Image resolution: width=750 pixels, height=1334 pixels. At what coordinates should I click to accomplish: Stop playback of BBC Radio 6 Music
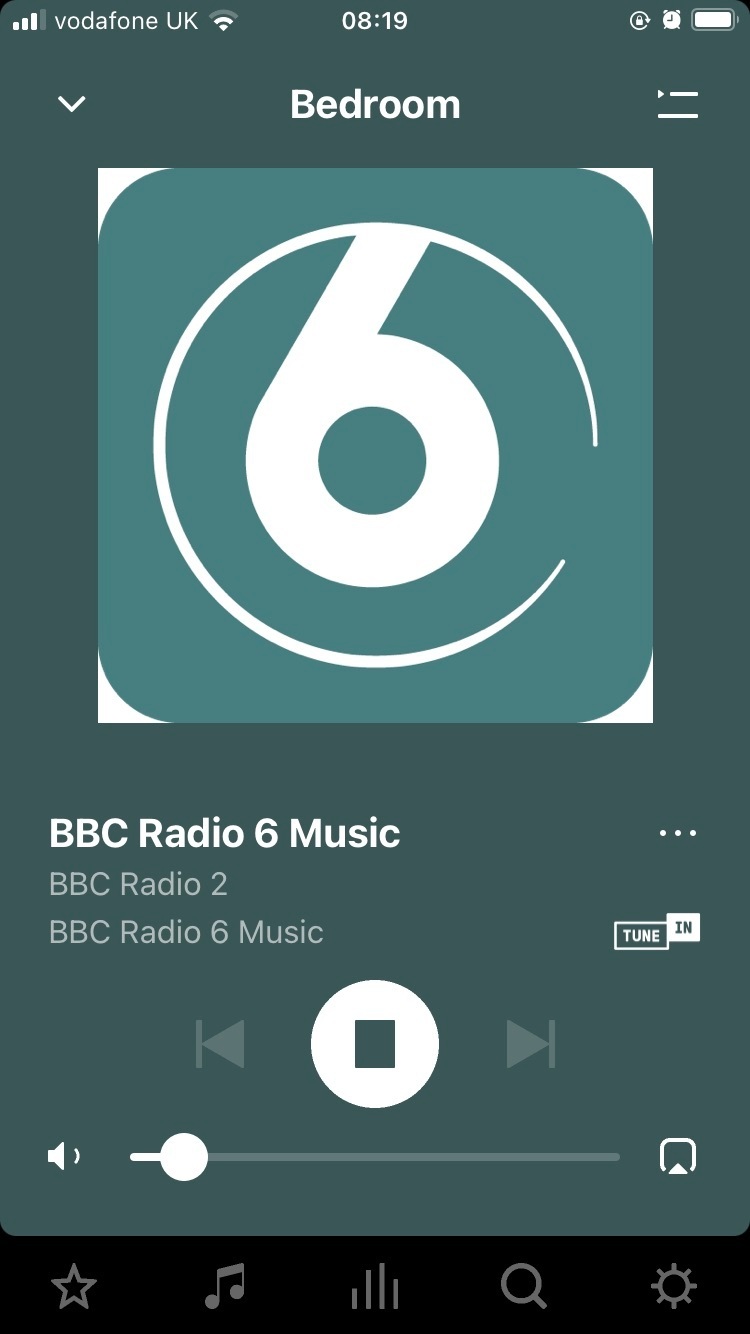pos(375,1044)
